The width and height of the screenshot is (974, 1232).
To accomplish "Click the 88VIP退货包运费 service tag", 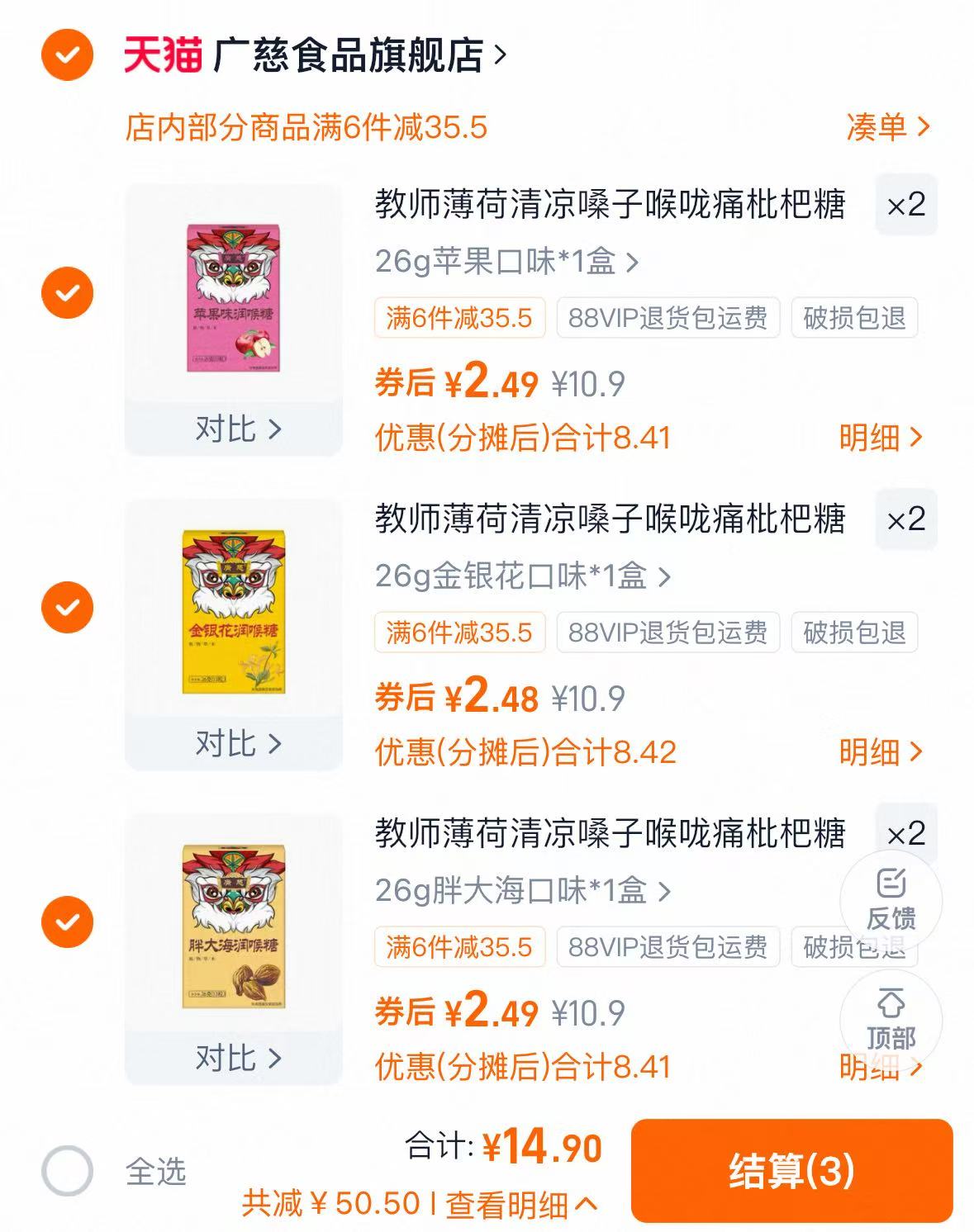I will click(667, 320).
